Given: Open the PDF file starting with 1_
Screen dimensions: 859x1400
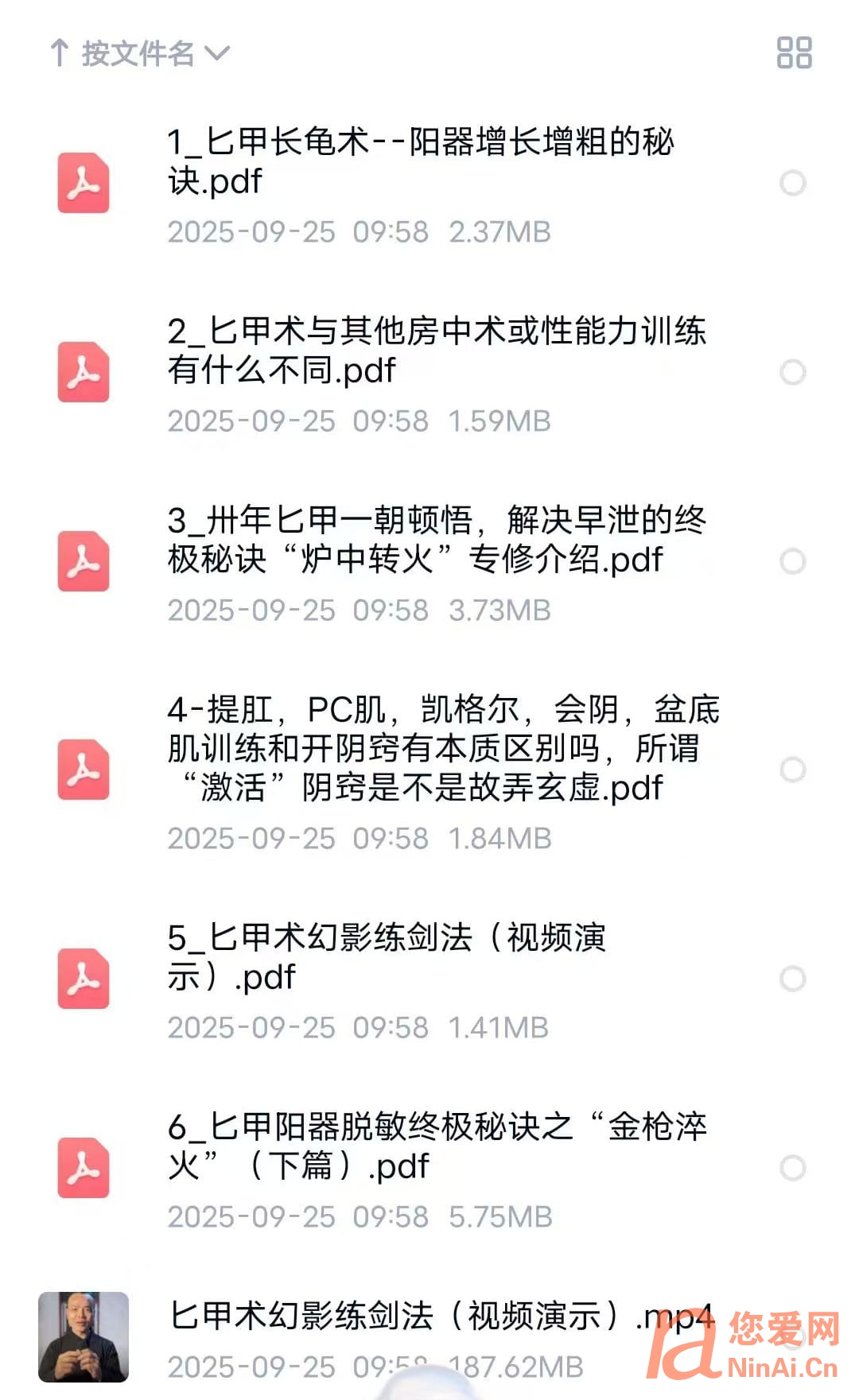Looking at the screenshot, I should [x=420, y=161].
